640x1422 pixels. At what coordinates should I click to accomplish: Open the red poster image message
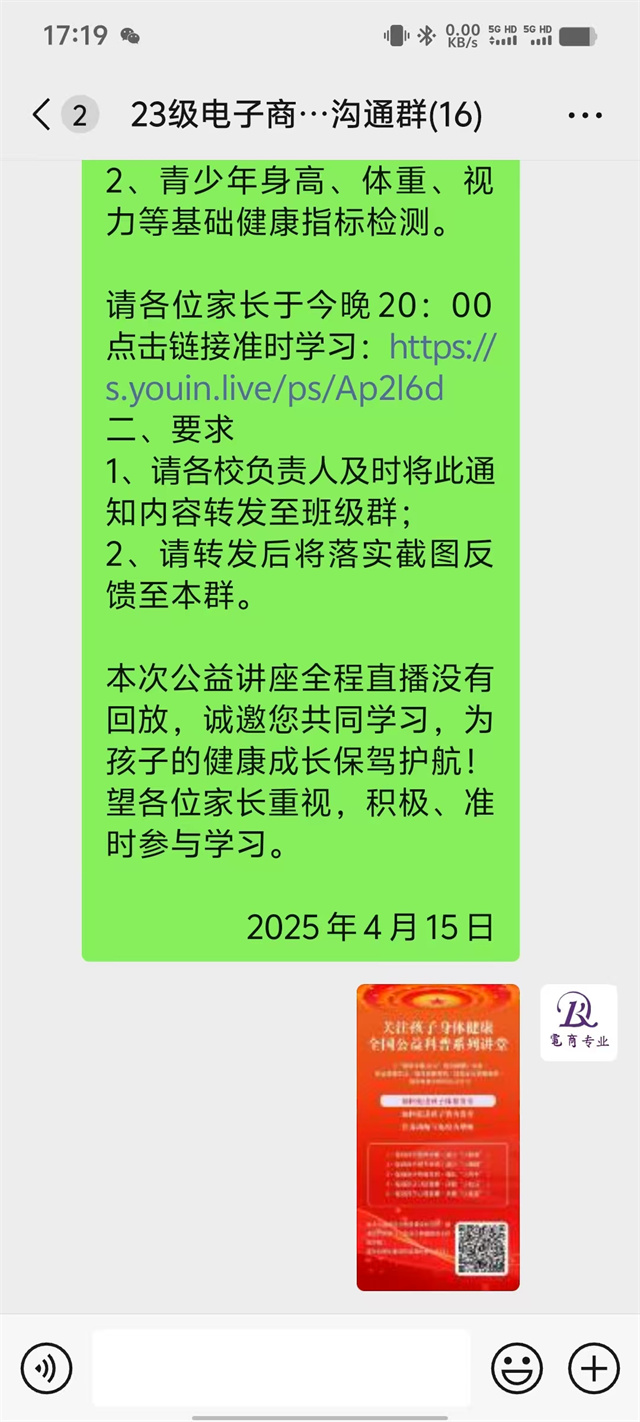pos(438,1137)
